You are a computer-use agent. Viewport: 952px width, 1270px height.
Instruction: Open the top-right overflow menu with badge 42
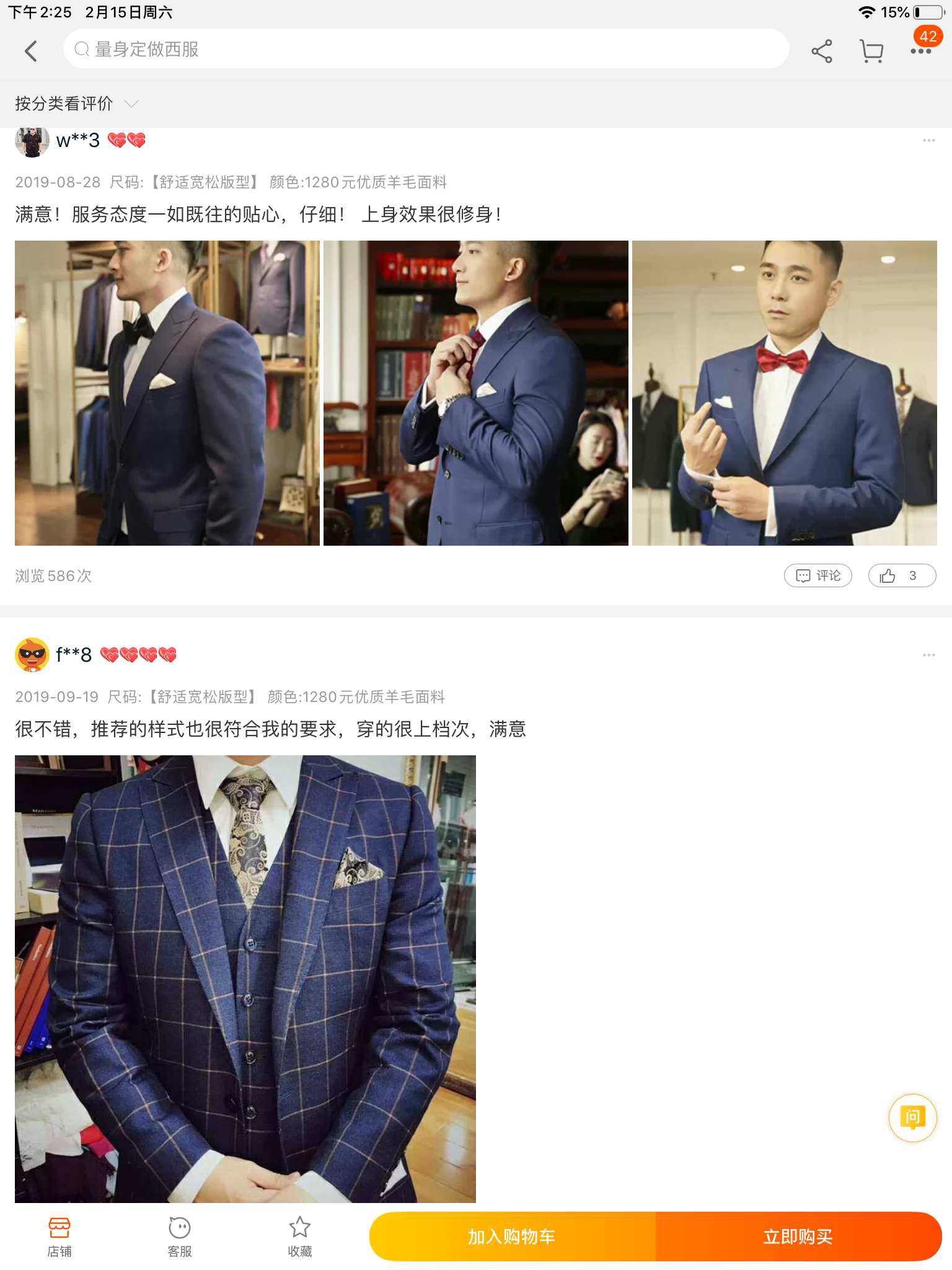coord(921,50)
